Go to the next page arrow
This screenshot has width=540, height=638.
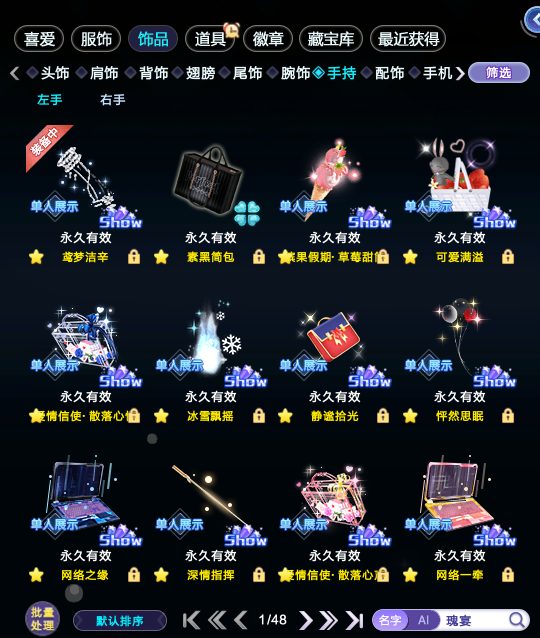pos(305,620)
